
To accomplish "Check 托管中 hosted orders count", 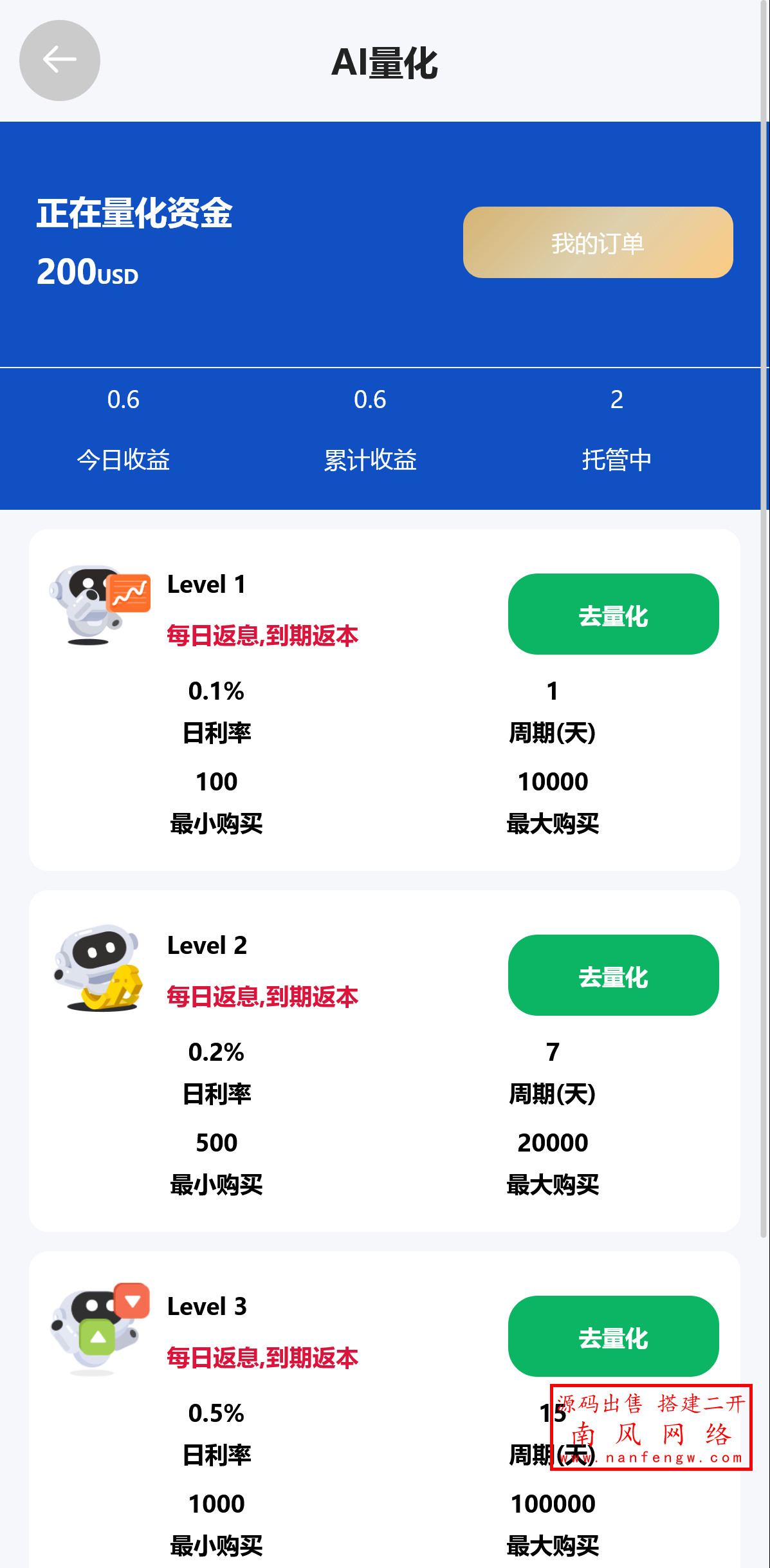I will (x=616, y=460).
